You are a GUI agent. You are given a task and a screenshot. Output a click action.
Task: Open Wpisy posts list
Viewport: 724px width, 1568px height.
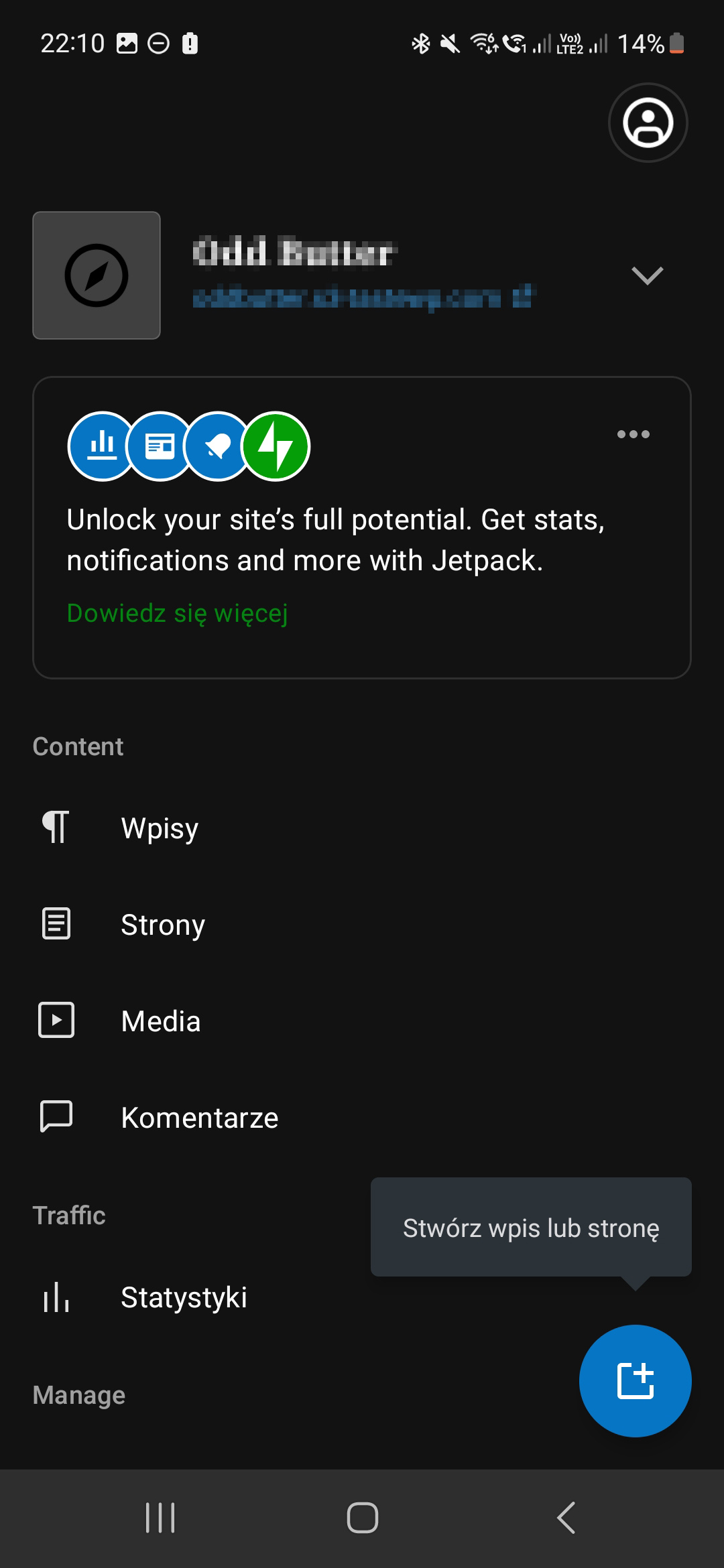pos(362,828)
